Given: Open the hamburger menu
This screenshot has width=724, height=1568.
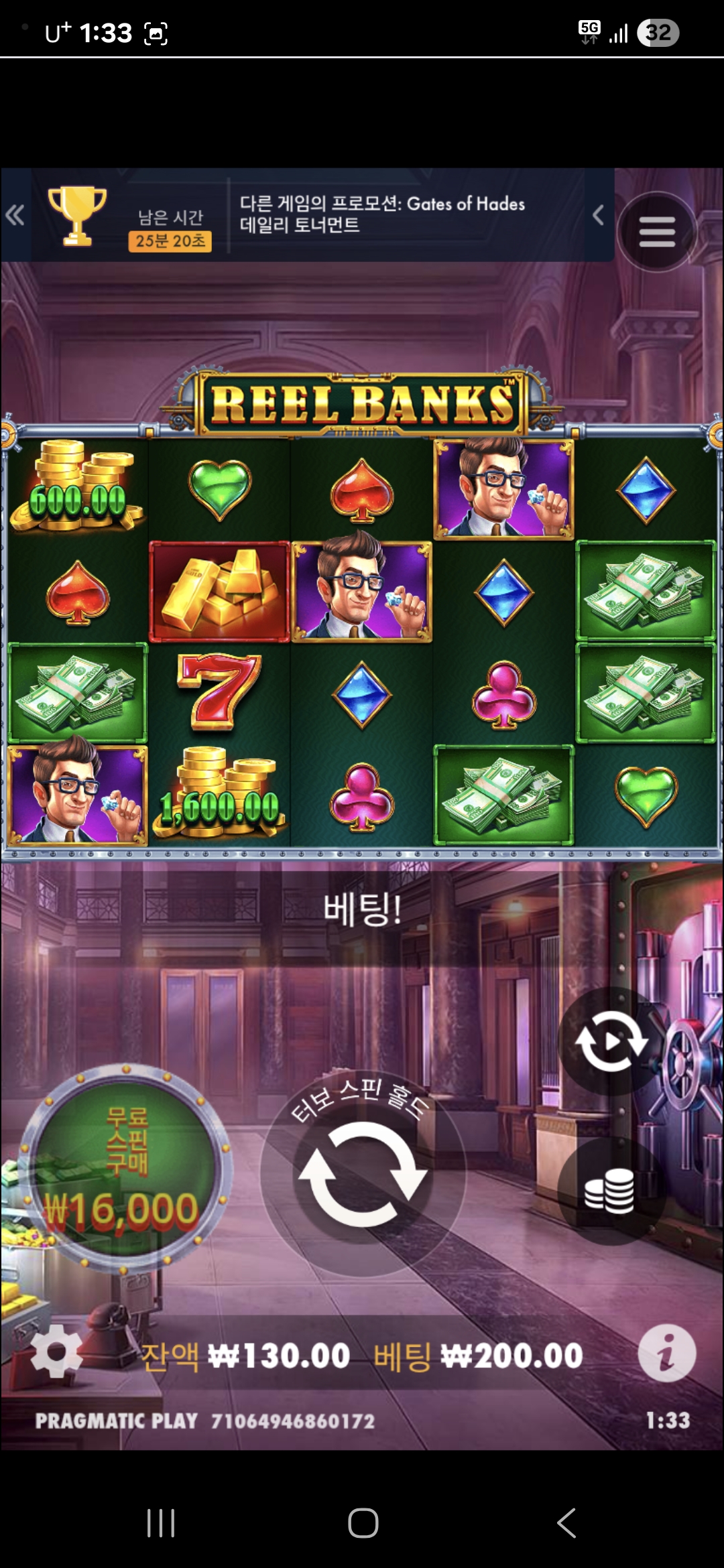Looking at the screenshot, I should click(656, 232).
